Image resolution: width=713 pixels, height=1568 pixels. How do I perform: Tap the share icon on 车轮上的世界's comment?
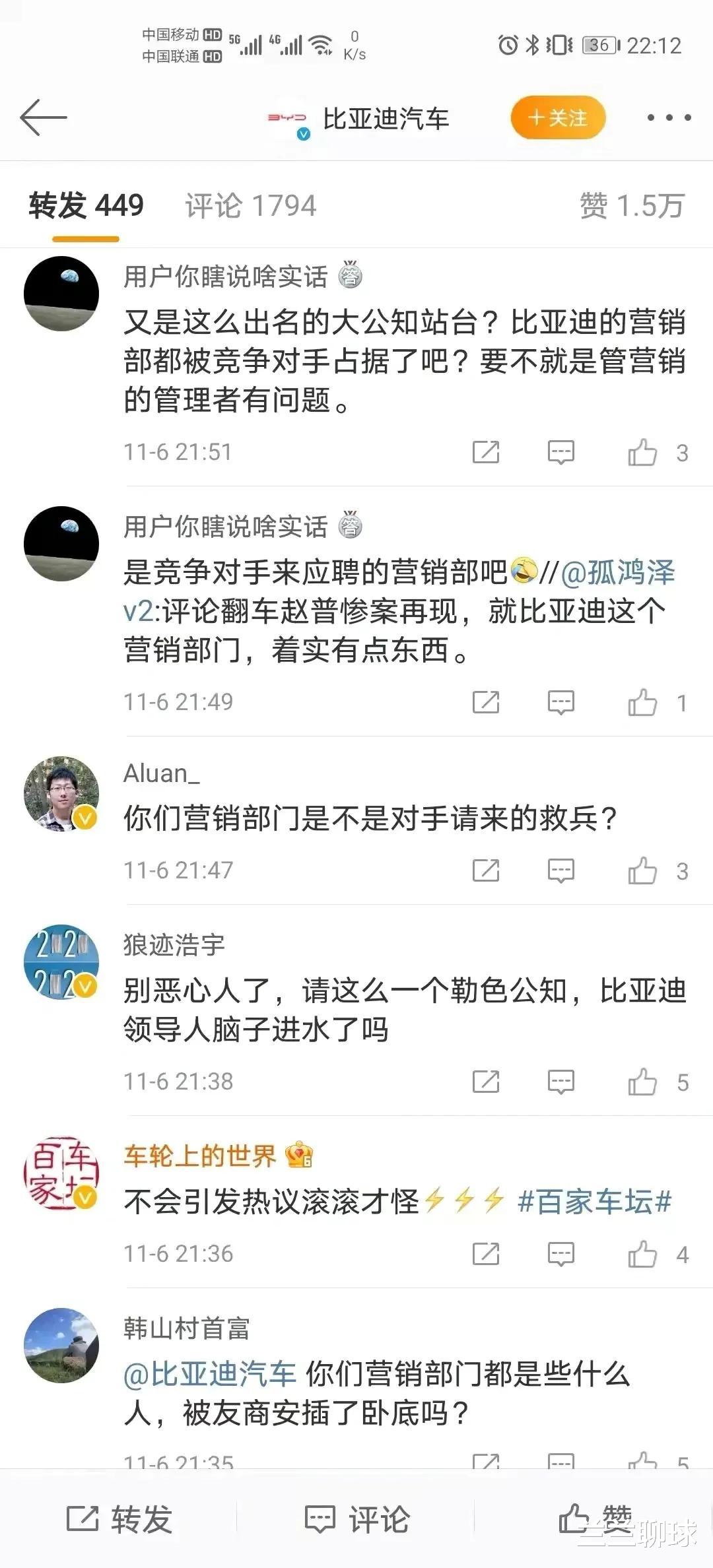(x=485, y=1255)
